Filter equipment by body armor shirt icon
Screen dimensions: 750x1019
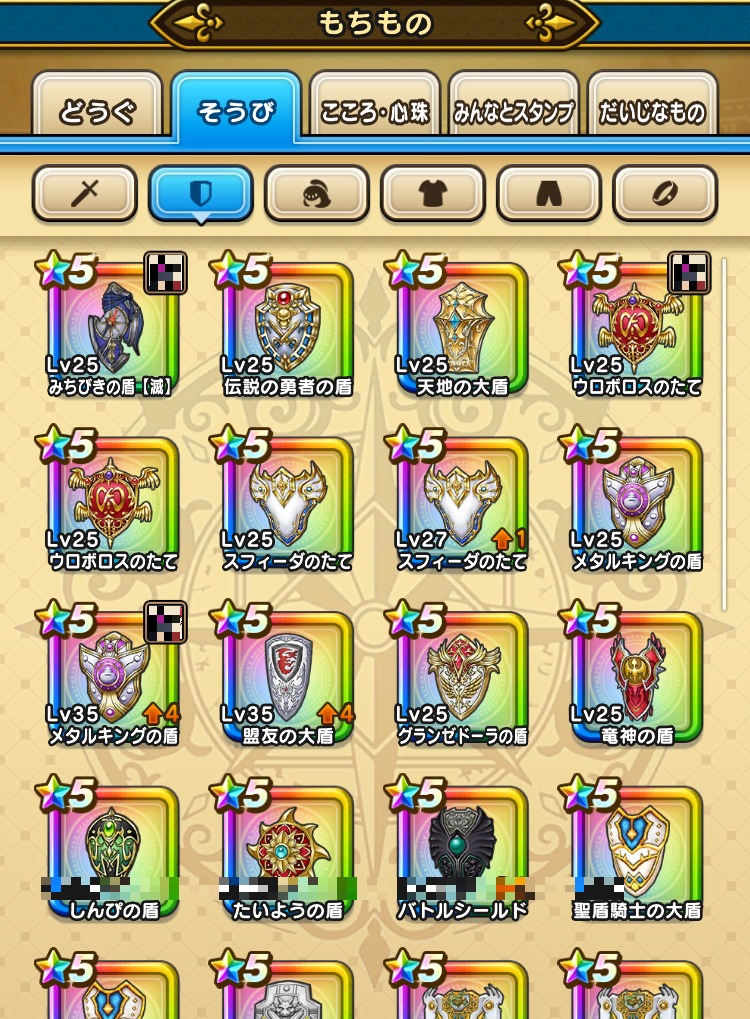(433, 193)
